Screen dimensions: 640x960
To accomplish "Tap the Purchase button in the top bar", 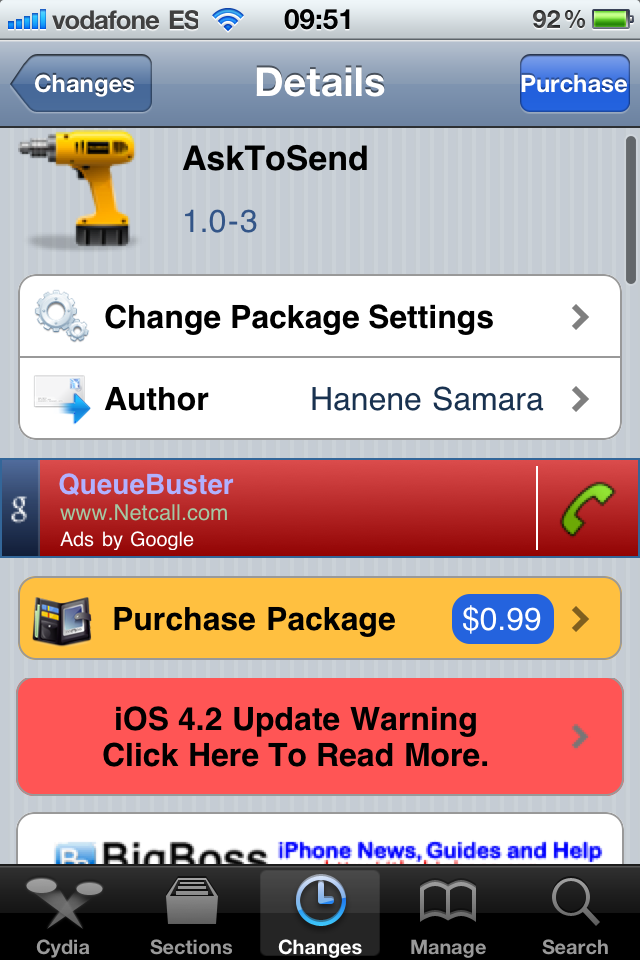I will coord(573,84).
